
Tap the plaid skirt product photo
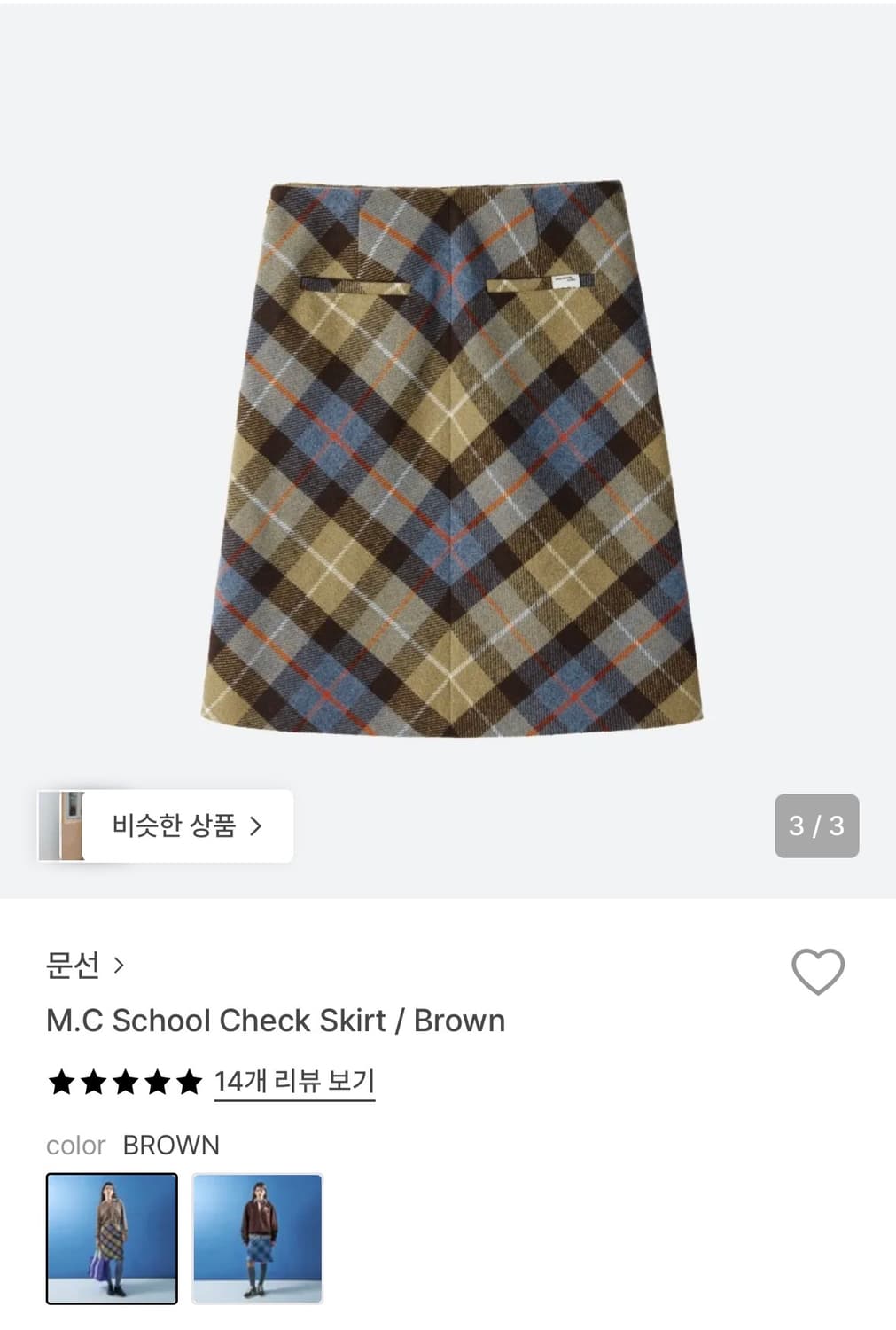(448, 452)
